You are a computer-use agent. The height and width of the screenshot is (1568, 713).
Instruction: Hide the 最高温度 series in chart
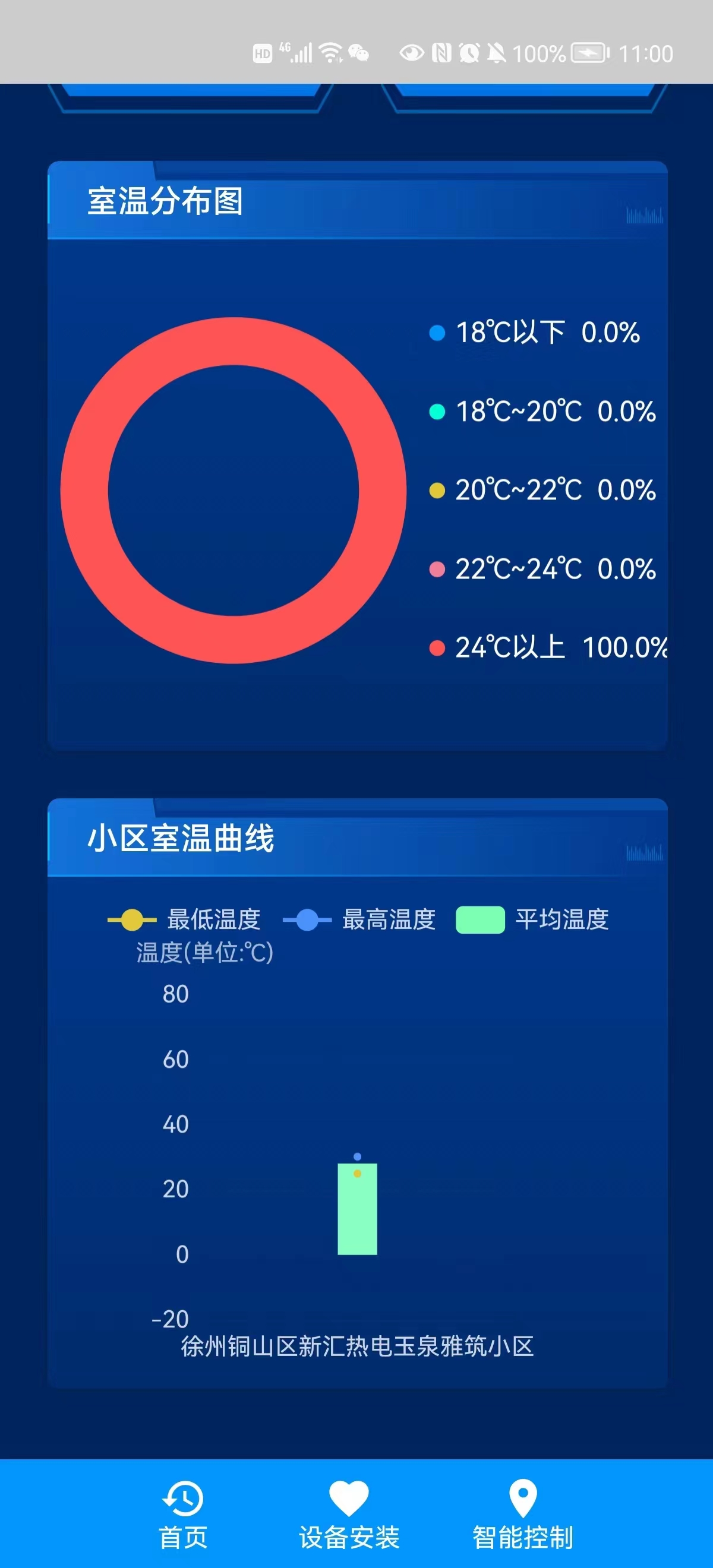359,920
